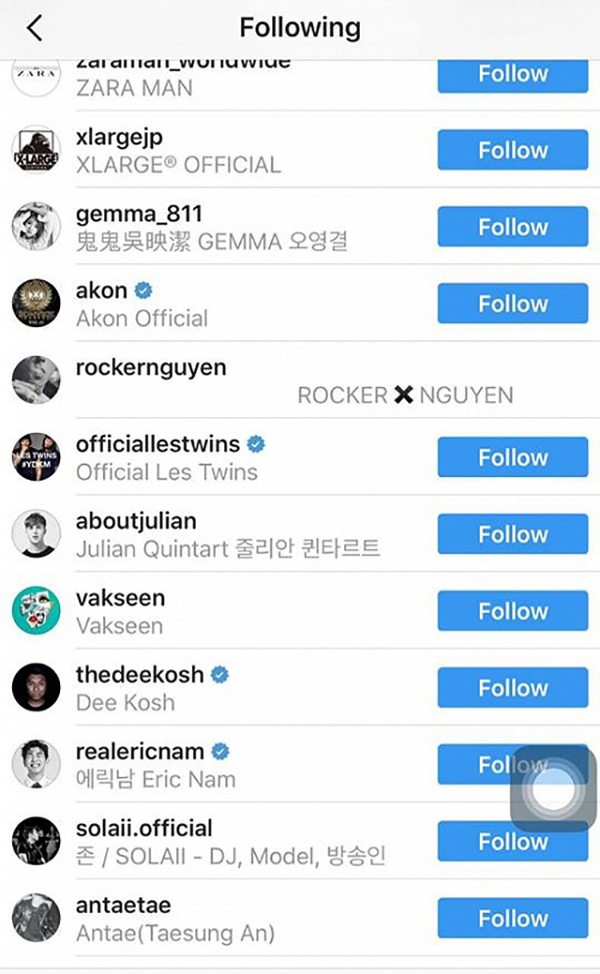
Task: Open realericnam's profile
Action: (x=140, y=752)
